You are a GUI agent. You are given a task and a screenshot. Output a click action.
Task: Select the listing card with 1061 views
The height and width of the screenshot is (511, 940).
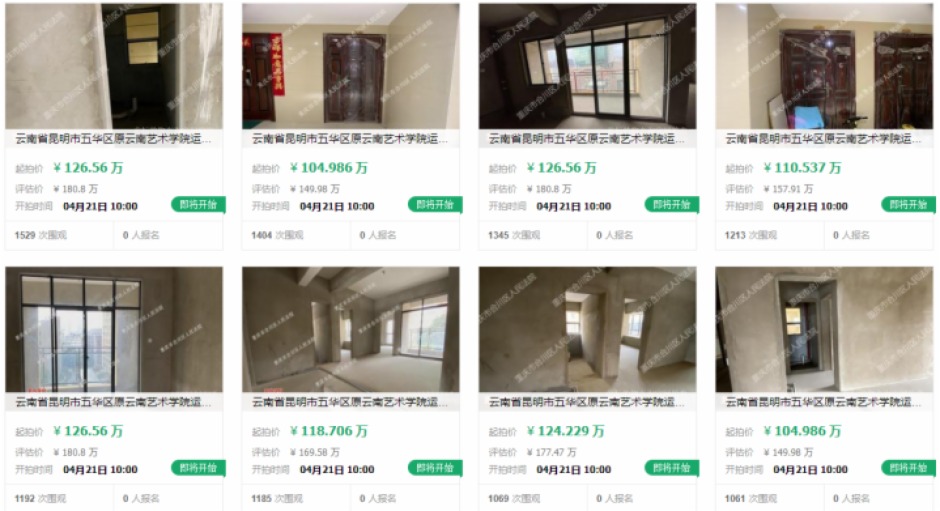click(x=824, y=402)
